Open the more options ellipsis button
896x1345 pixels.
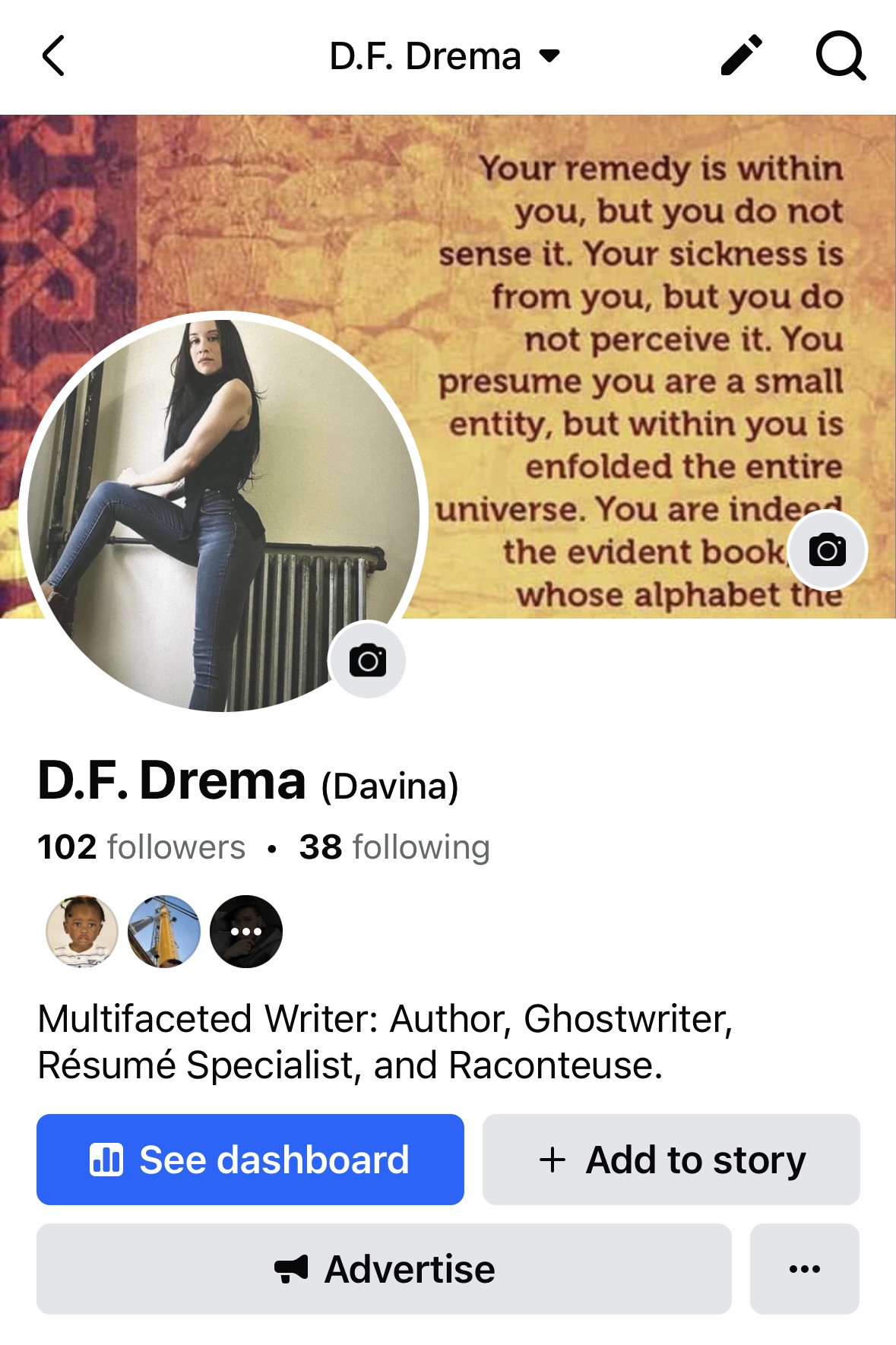pos(804,1269)
